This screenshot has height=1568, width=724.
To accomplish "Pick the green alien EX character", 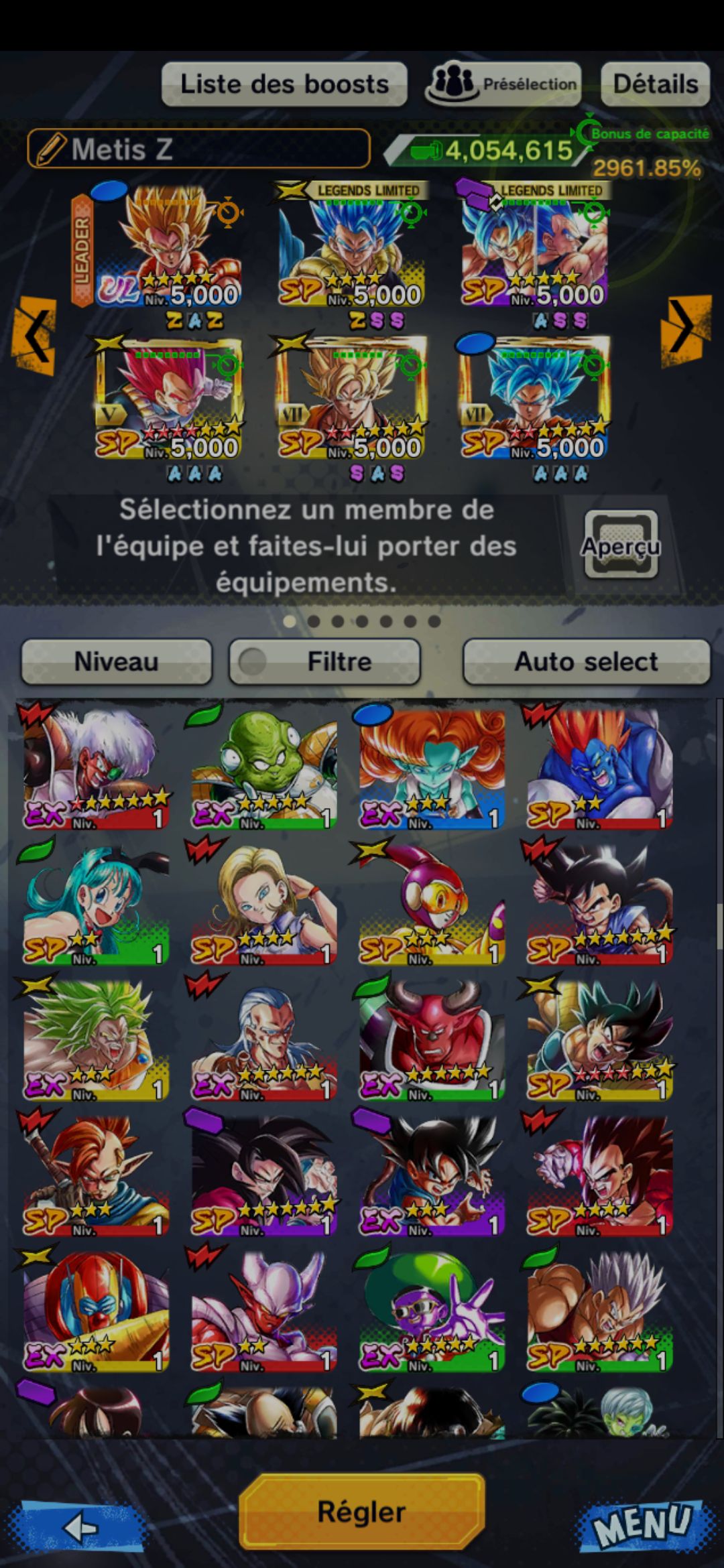I will click(263, 767).
